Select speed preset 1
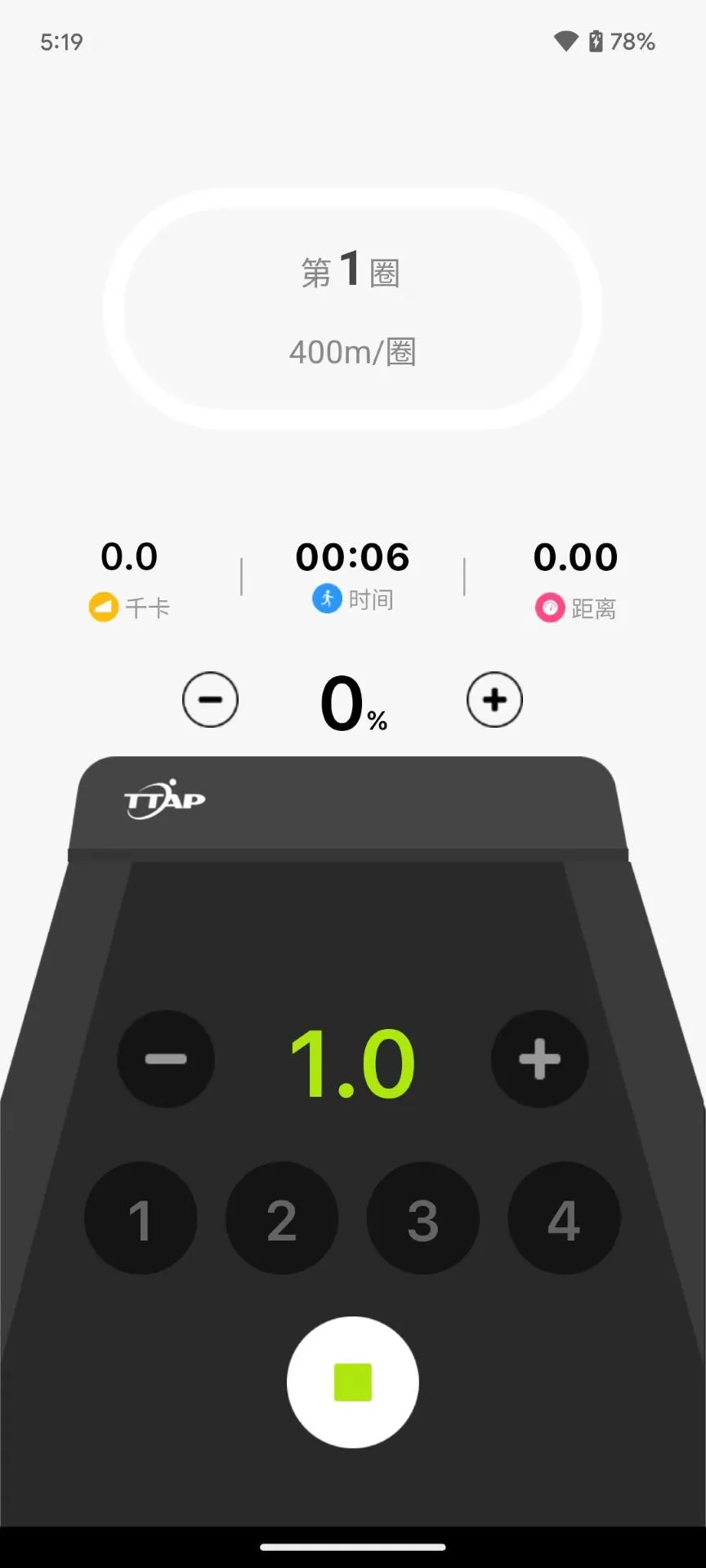 141,1218
